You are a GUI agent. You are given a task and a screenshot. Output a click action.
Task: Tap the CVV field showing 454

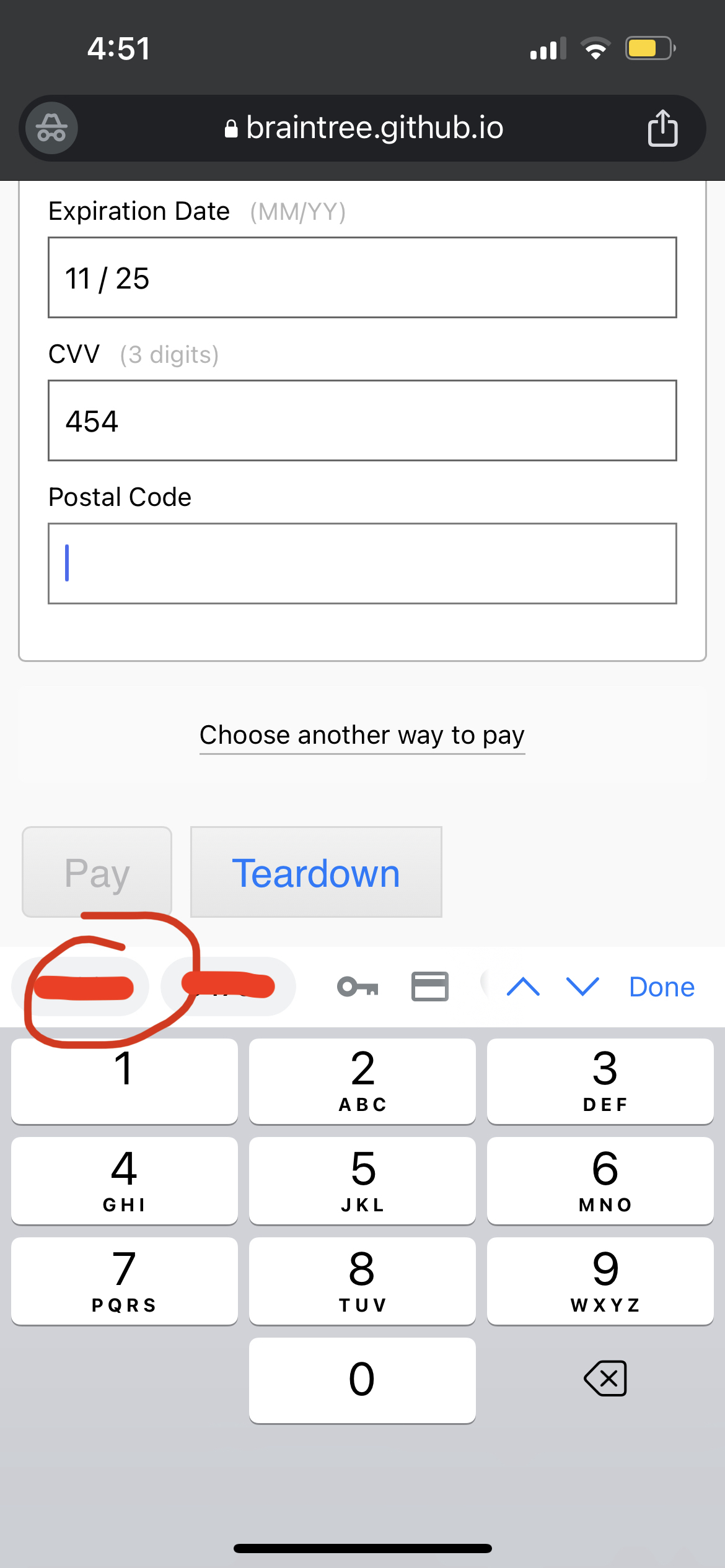(x=362, y=421)
